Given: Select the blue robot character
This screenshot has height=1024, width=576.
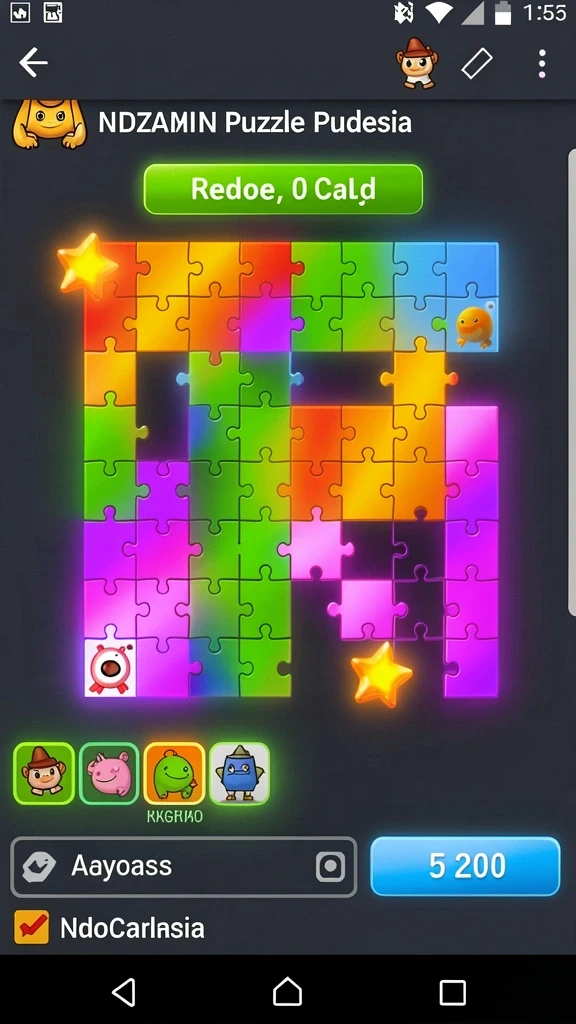Looking at the screenshot, I should pos(239,773).
